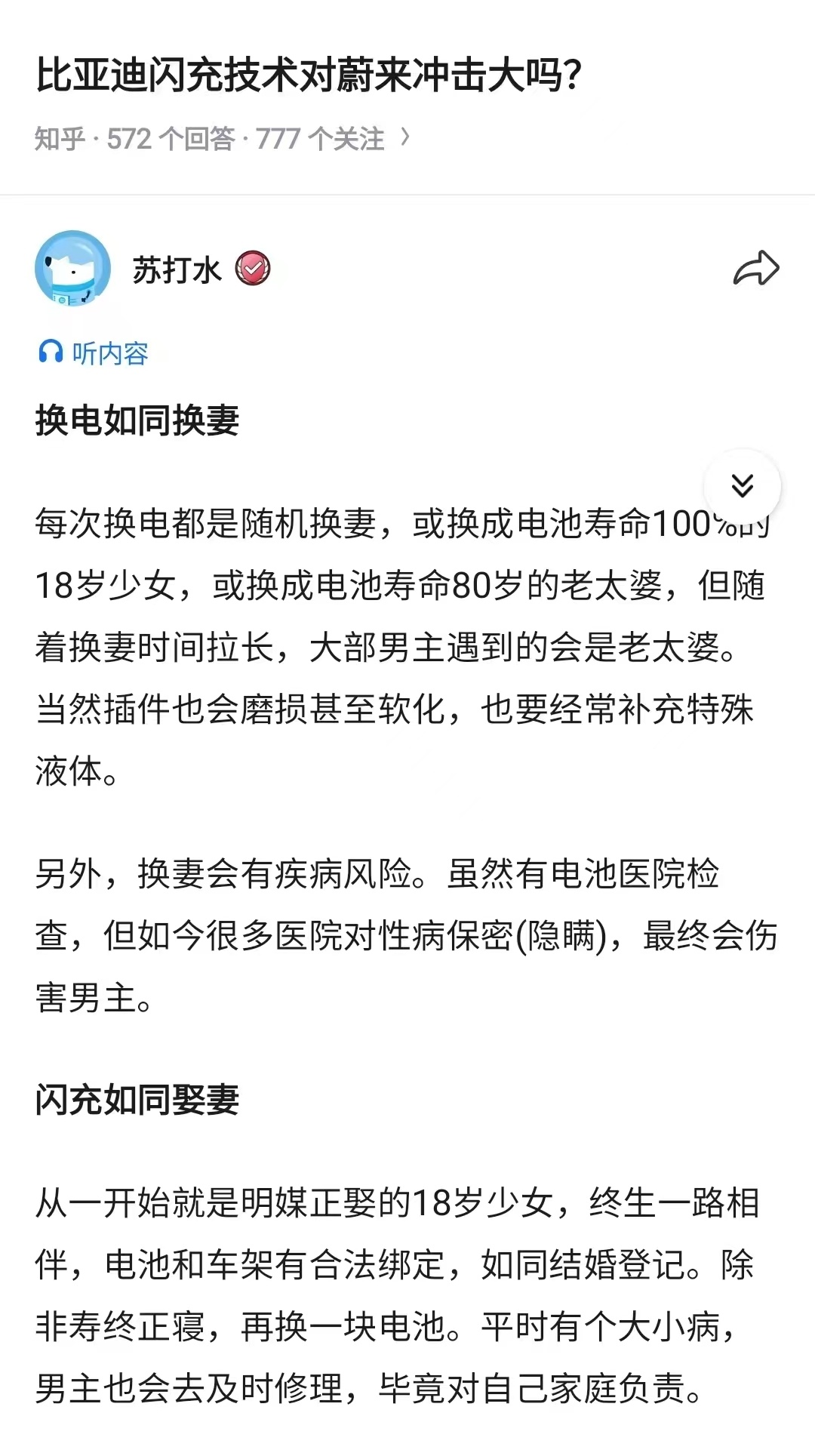Tap the 知乎 source label
Image resolution: width=815 pixels, height=1456 pixels.
(x=59, y=136)
